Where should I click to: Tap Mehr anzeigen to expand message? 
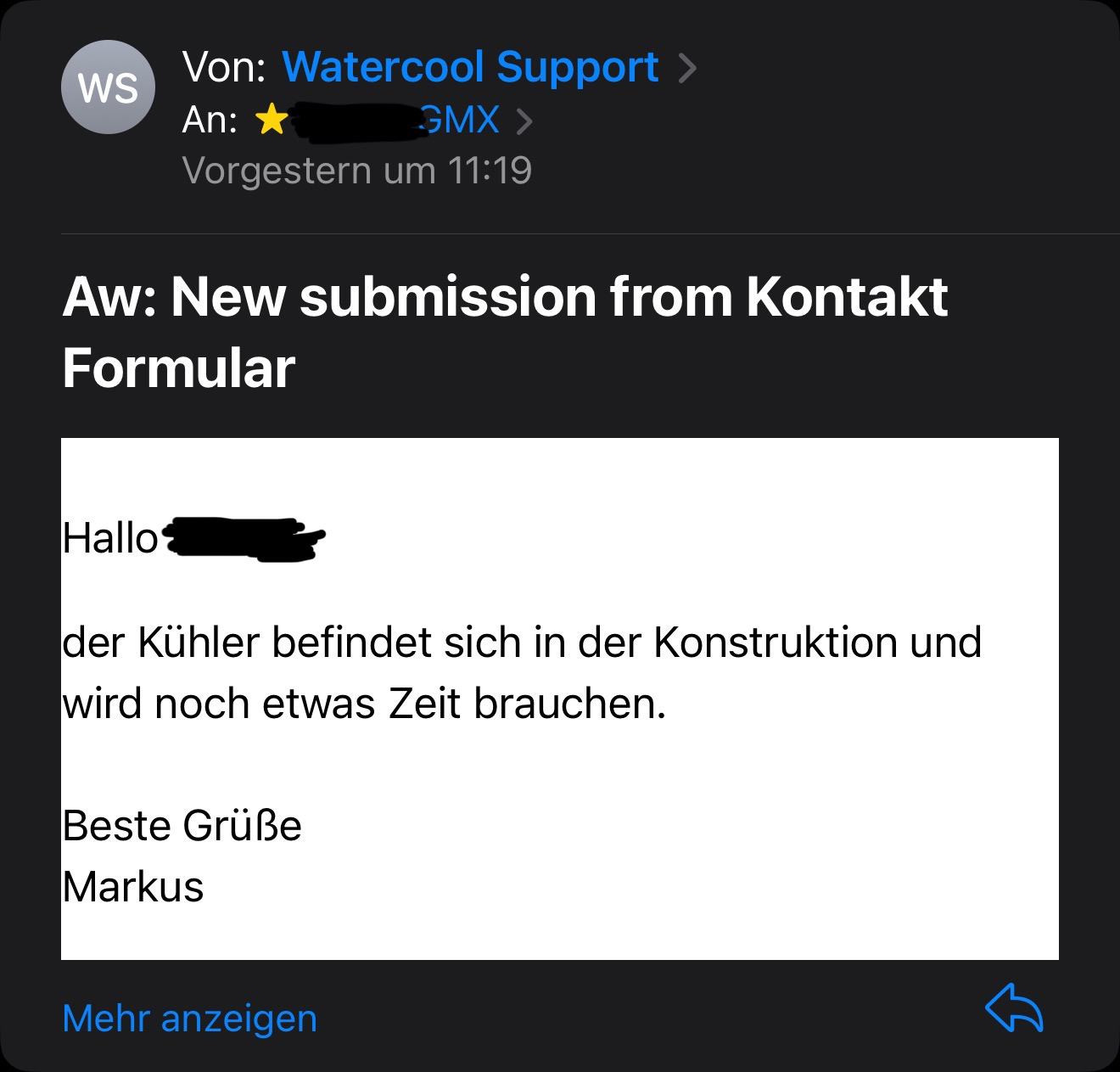[189, 1018]
